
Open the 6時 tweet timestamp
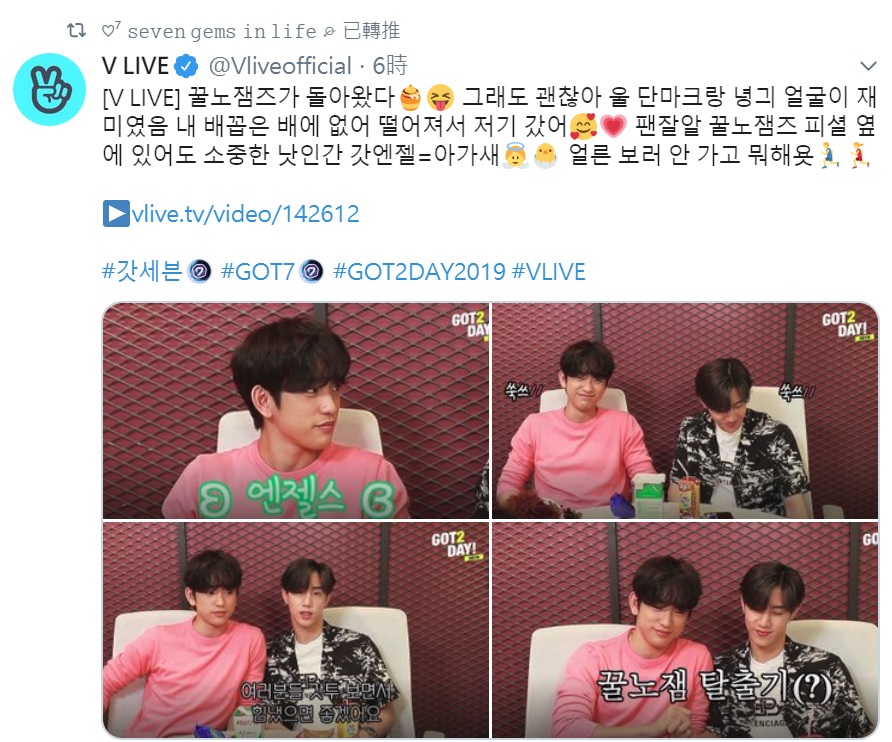point(389,67)
